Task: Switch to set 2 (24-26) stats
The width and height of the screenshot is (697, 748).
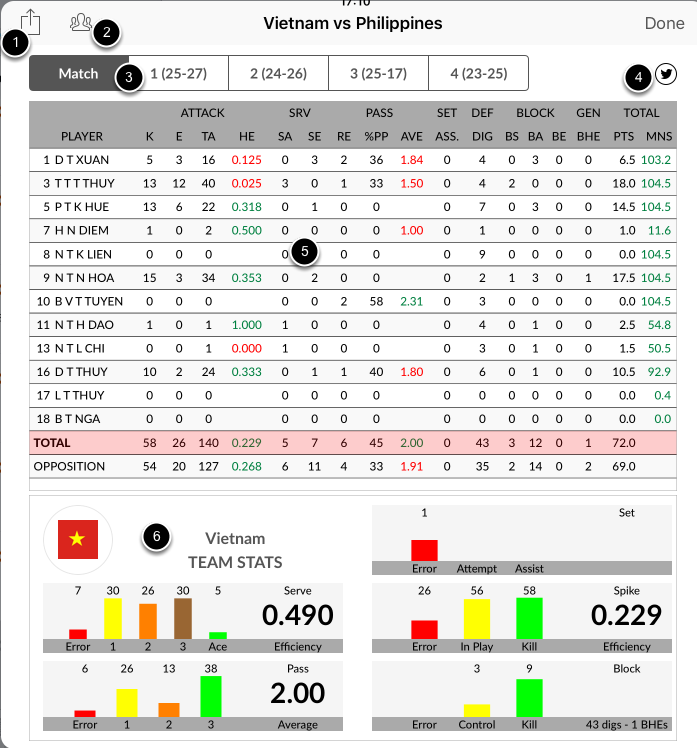Action: coord(278,73)
